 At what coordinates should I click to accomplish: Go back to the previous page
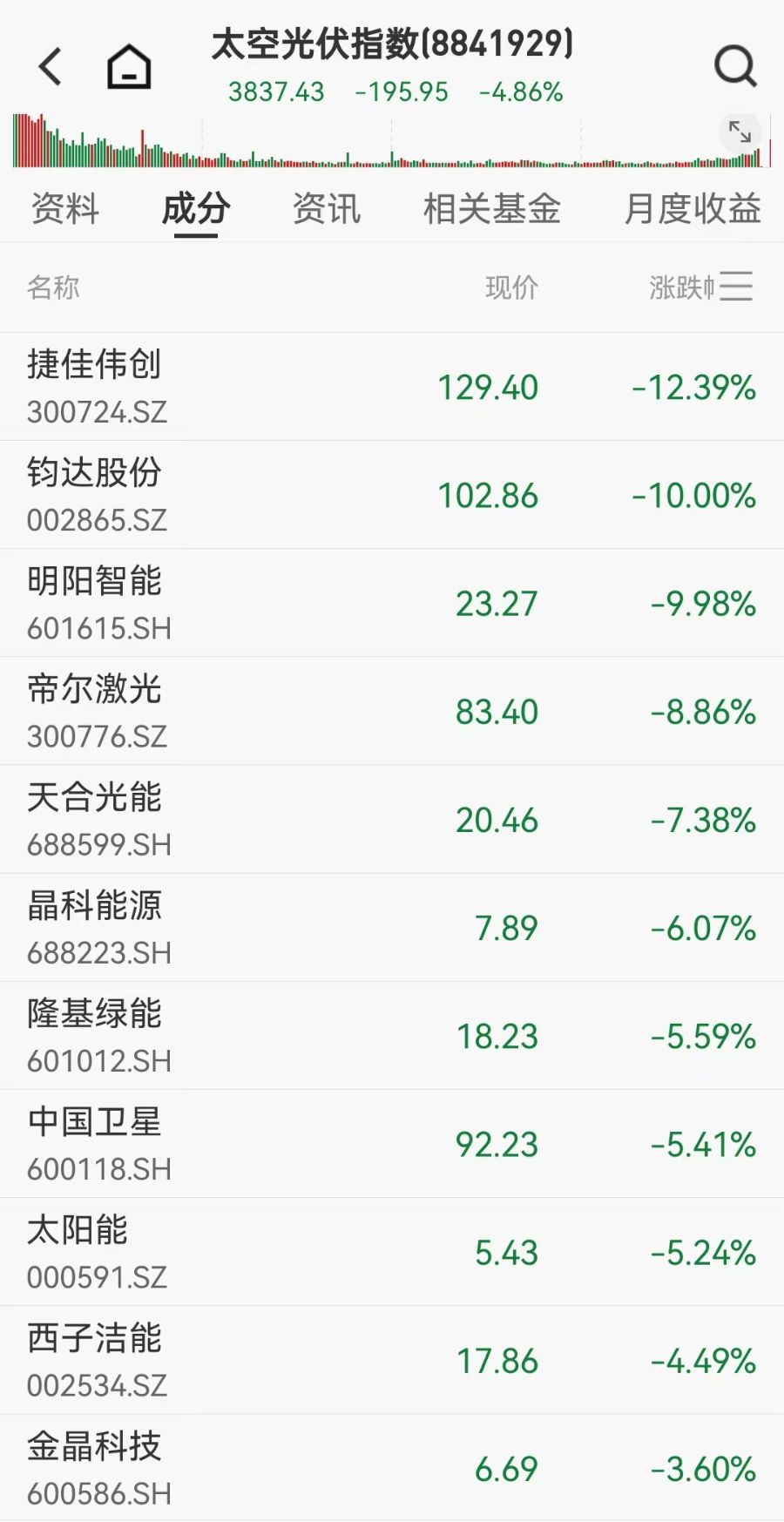click(51, 66)
